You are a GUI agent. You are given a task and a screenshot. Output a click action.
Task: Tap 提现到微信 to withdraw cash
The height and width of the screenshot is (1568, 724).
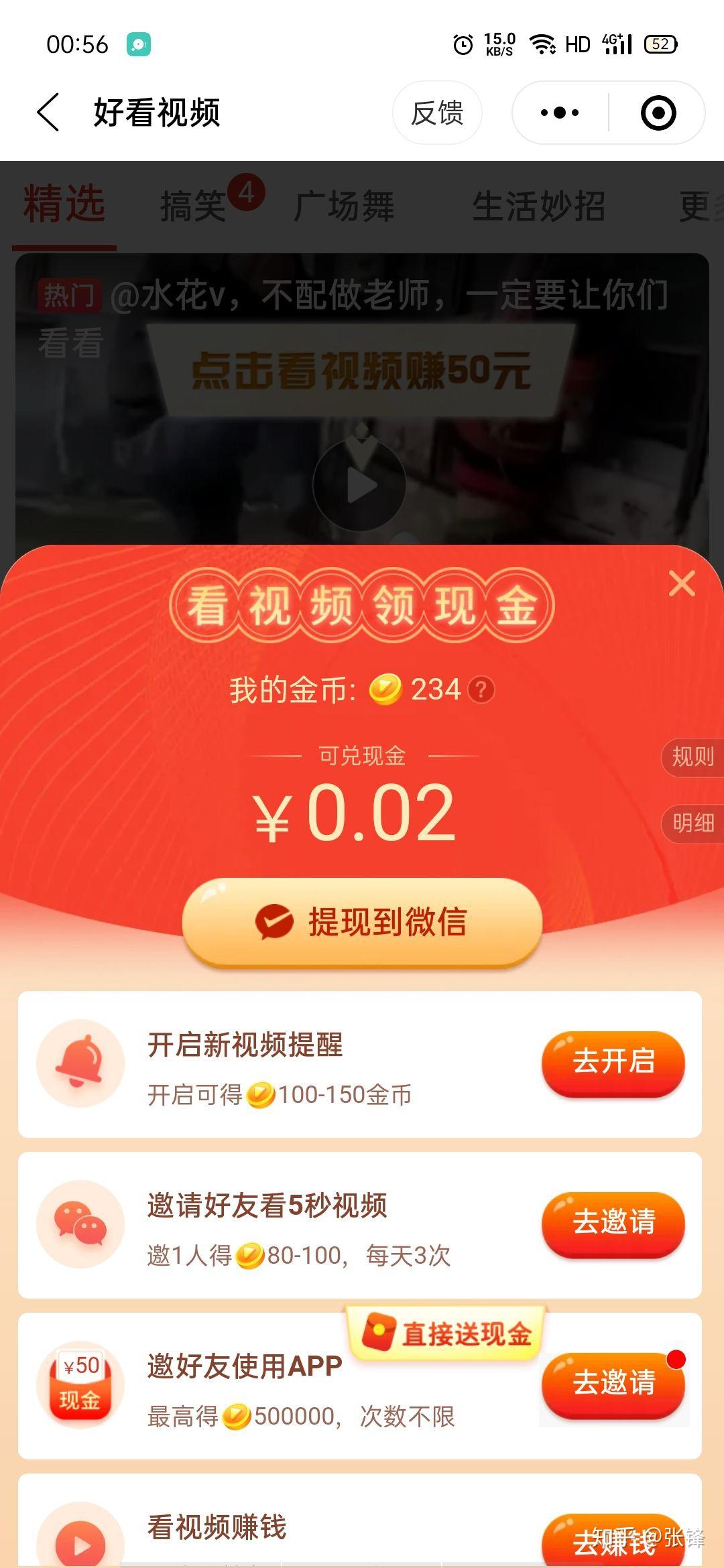[362, 922]
